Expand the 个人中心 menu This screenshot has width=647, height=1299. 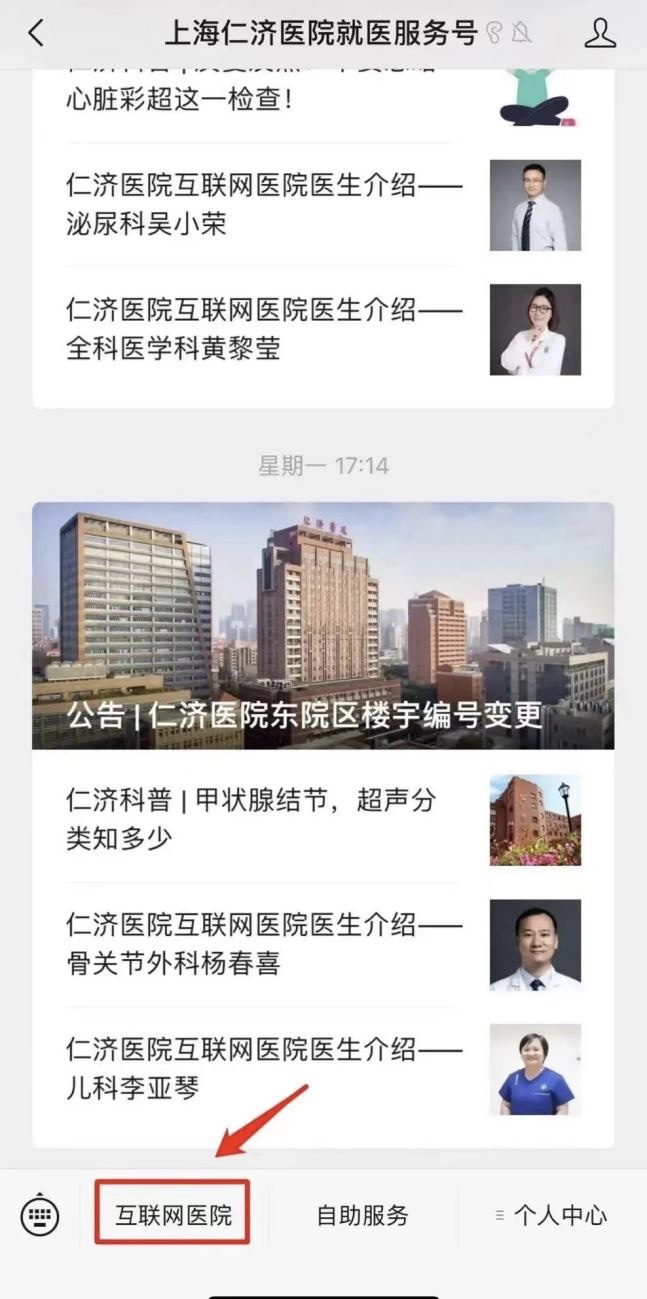(x=552, y=1216)
